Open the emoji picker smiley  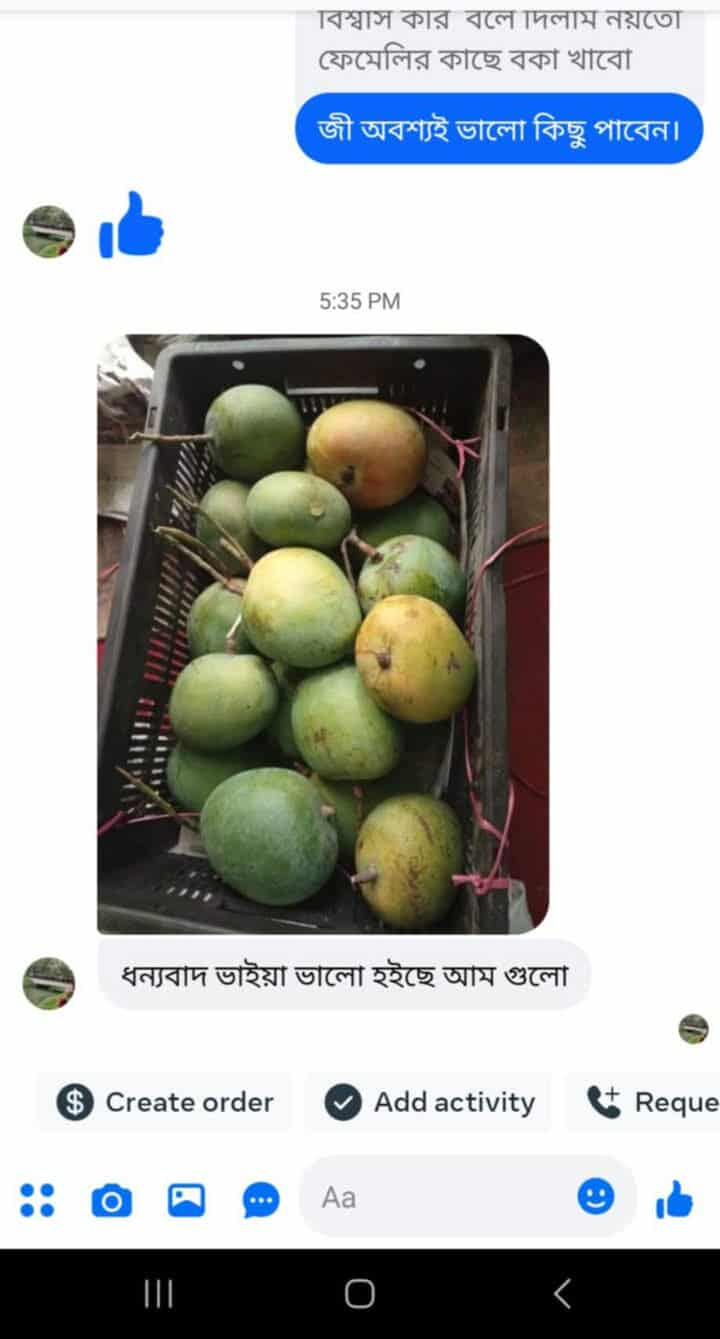click(x=596, y=1197)
